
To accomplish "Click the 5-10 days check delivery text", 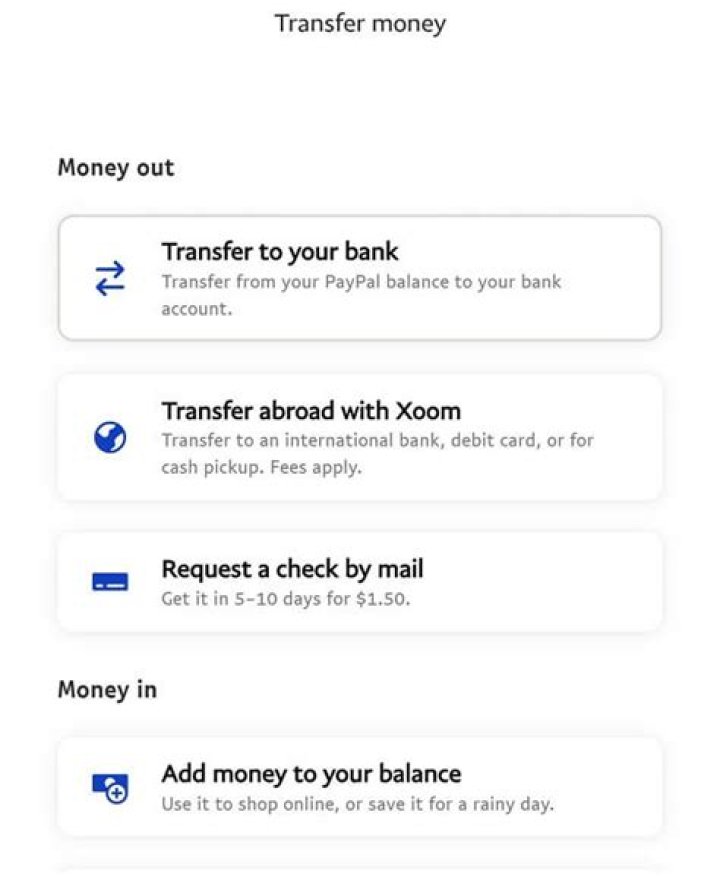I will [292, 599].
